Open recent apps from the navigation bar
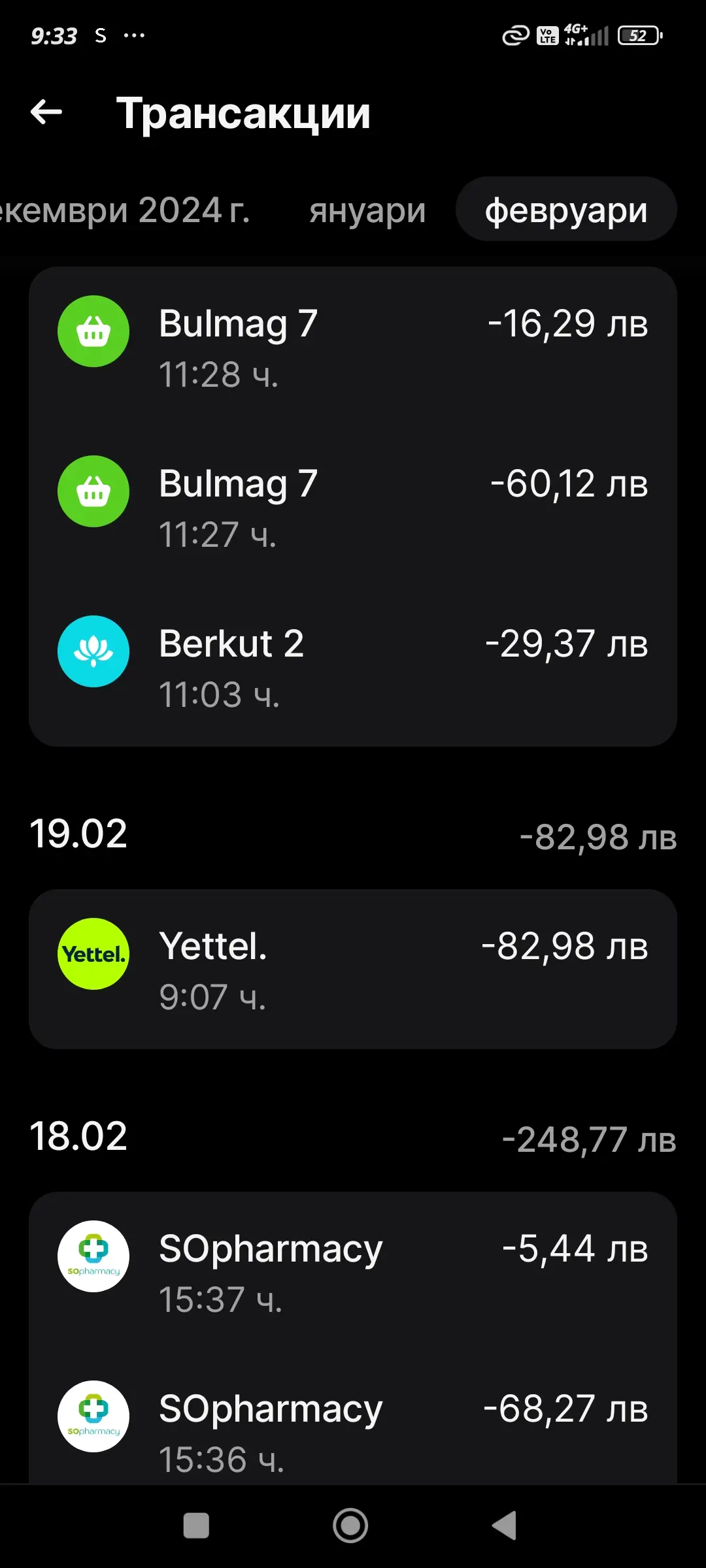 (196, 1526)
